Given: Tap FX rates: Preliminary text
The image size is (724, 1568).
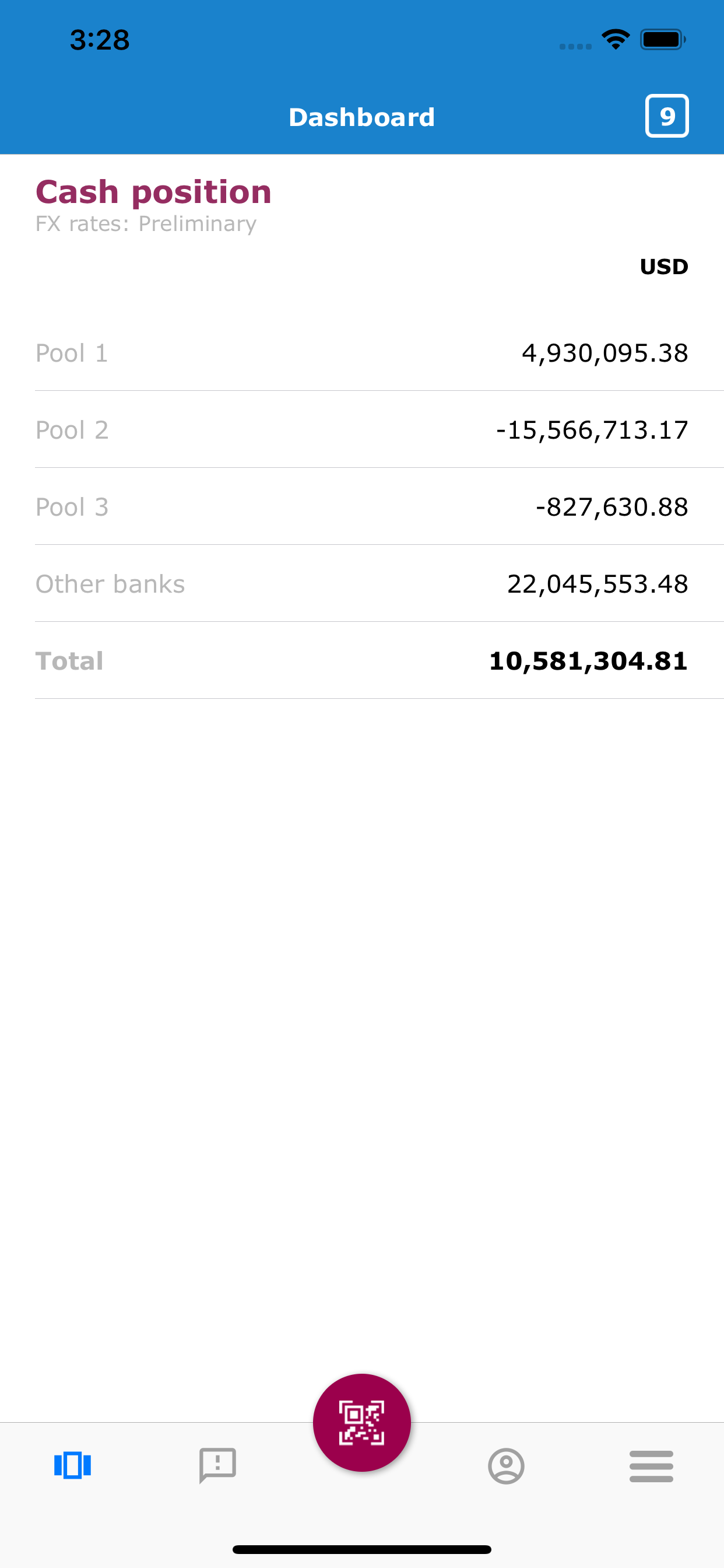Looking at the screenshot, I should pyautogui.click(x=146, y=224).
